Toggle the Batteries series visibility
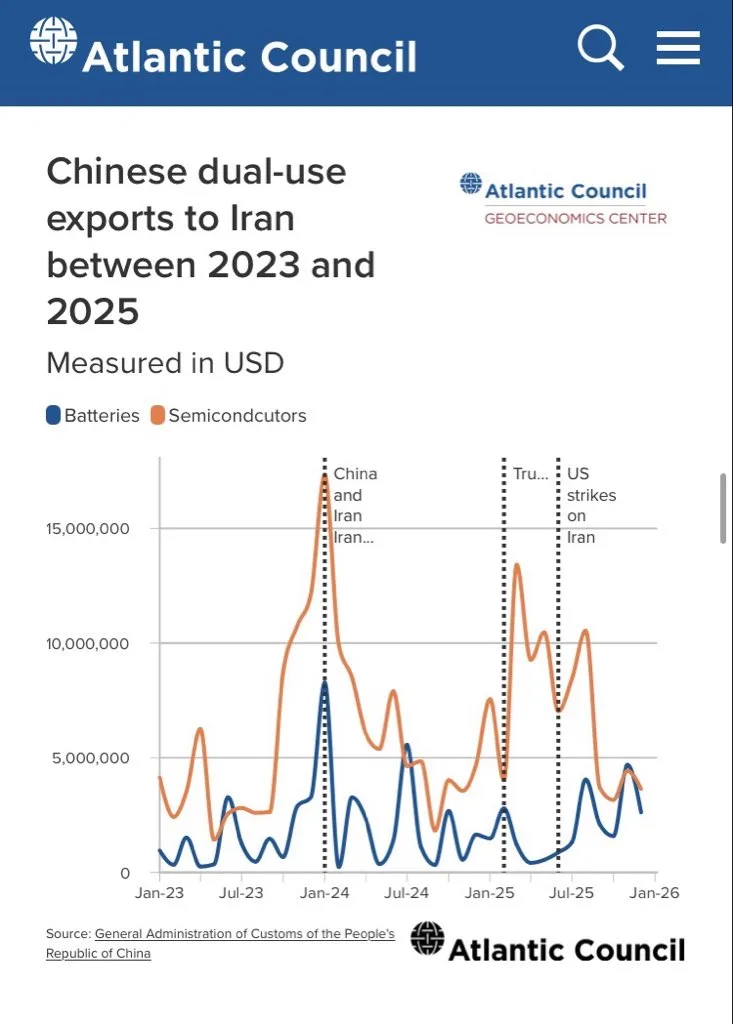The height and width of the screenshot is (1024, 733). point(92,414)
